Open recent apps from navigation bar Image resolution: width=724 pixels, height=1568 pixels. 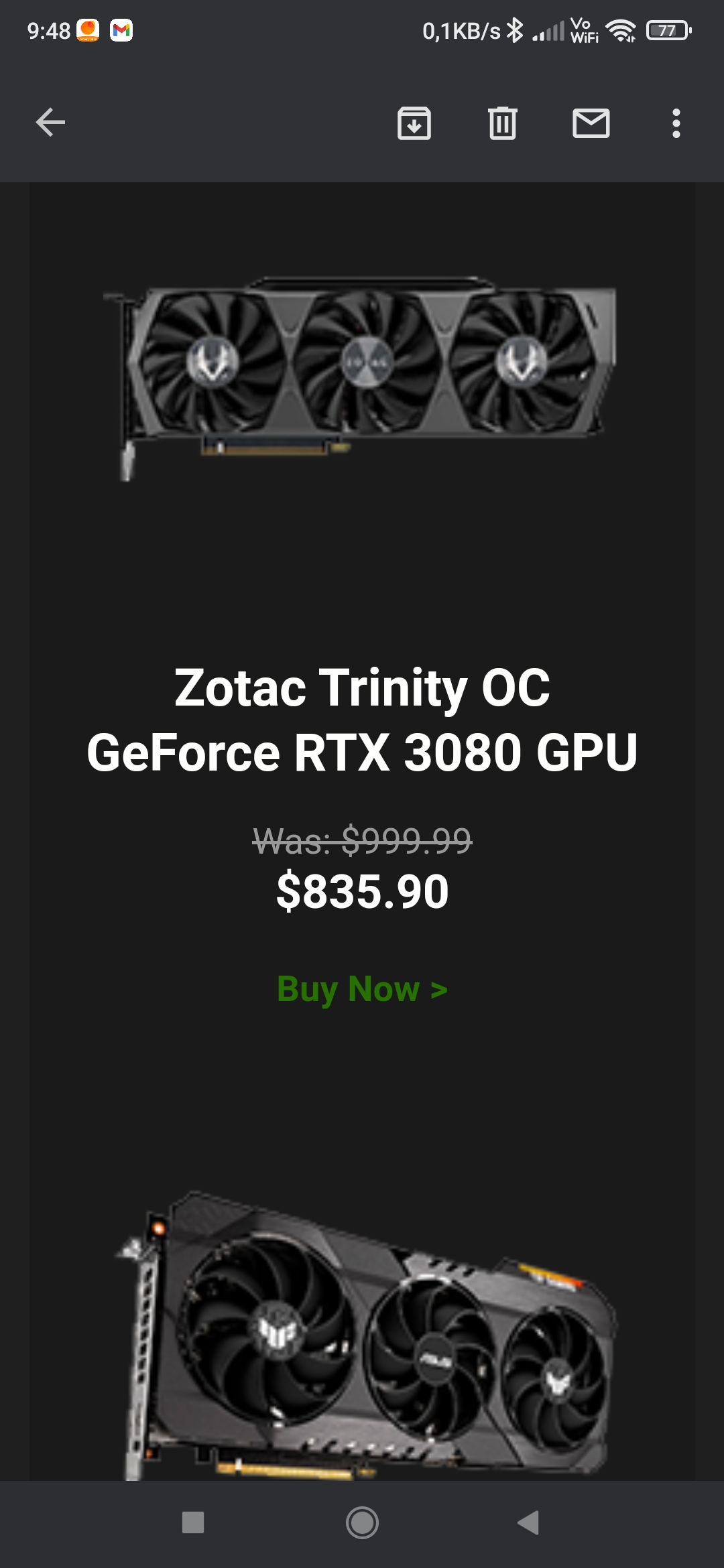point(193,1522)
